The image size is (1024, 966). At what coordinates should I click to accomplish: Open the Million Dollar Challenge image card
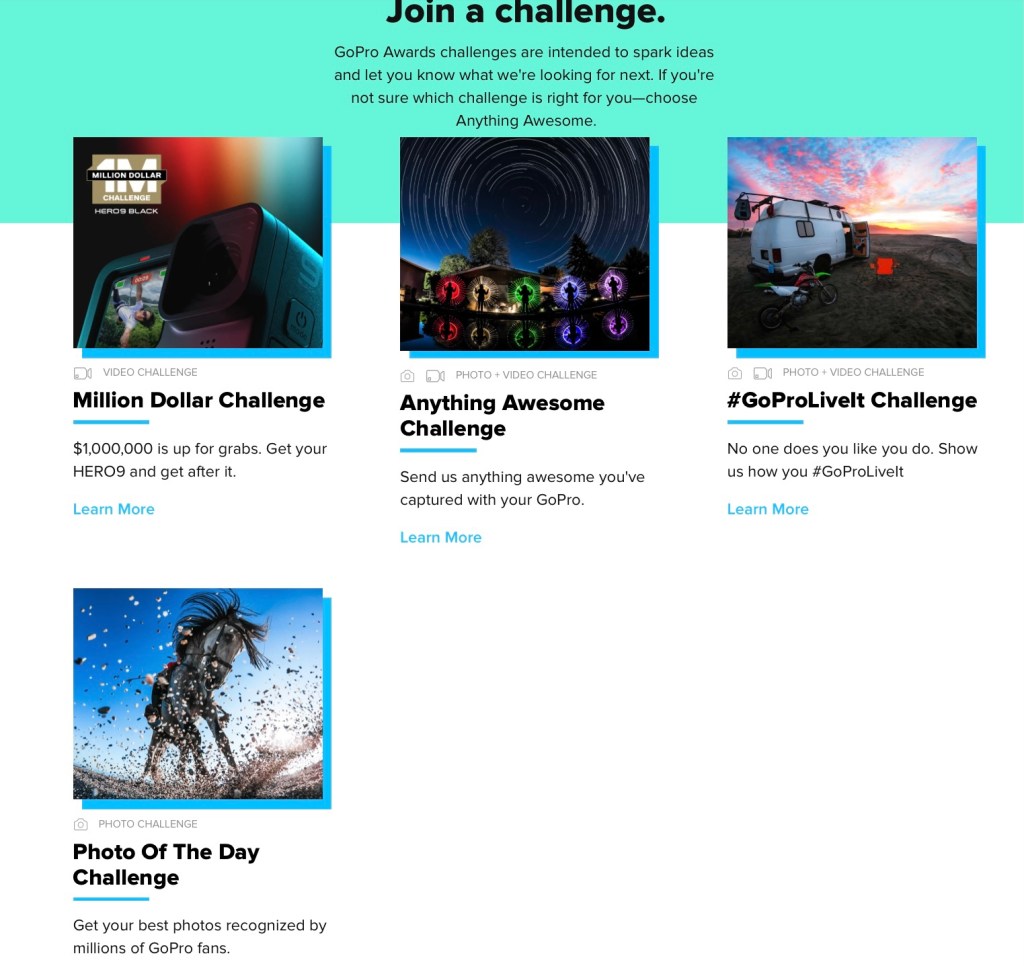pyautogui.click(x=198, y=243)
